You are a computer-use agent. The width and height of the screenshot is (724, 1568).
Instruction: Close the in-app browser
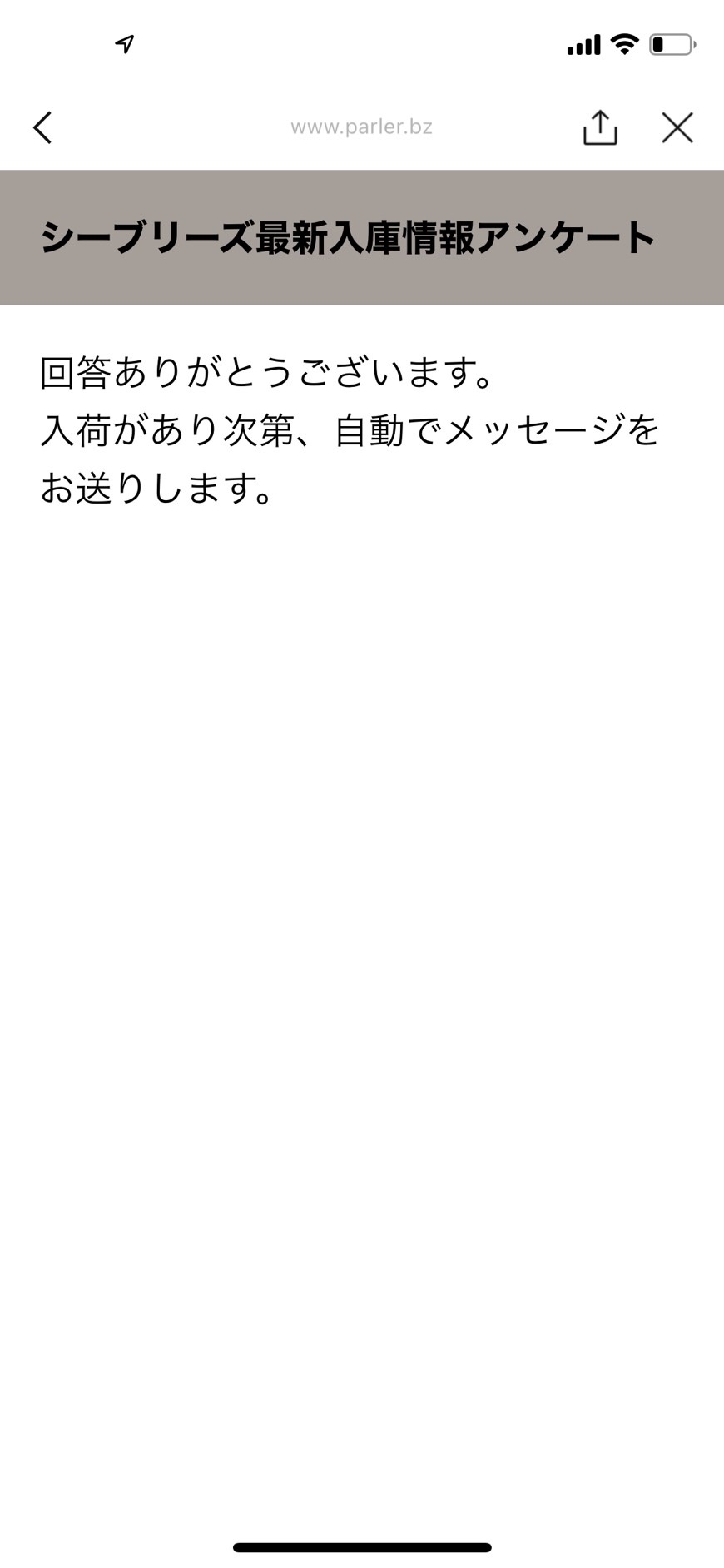tap(677, 127)
